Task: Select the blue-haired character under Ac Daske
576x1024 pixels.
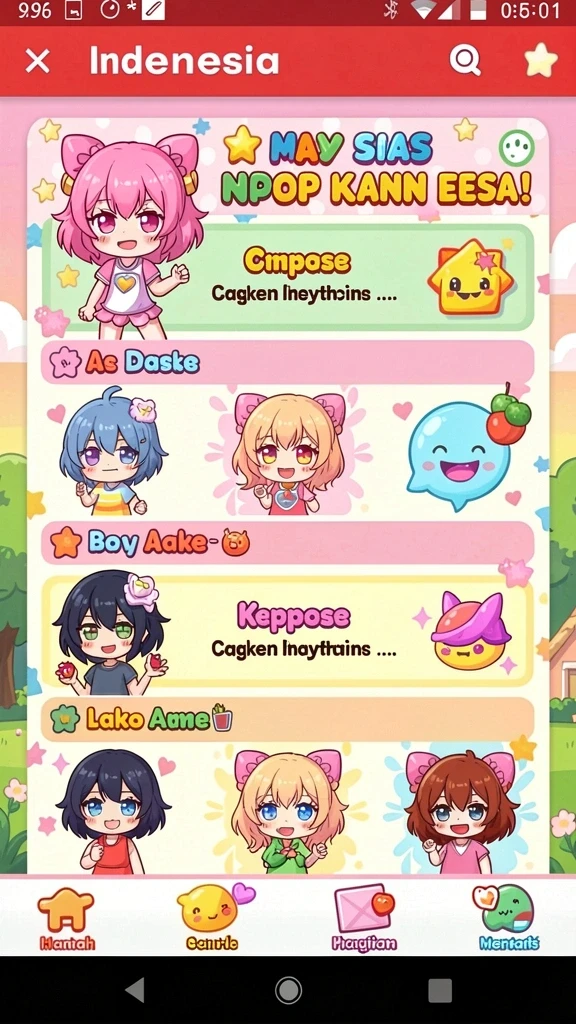Action: (x=110, y=451)
